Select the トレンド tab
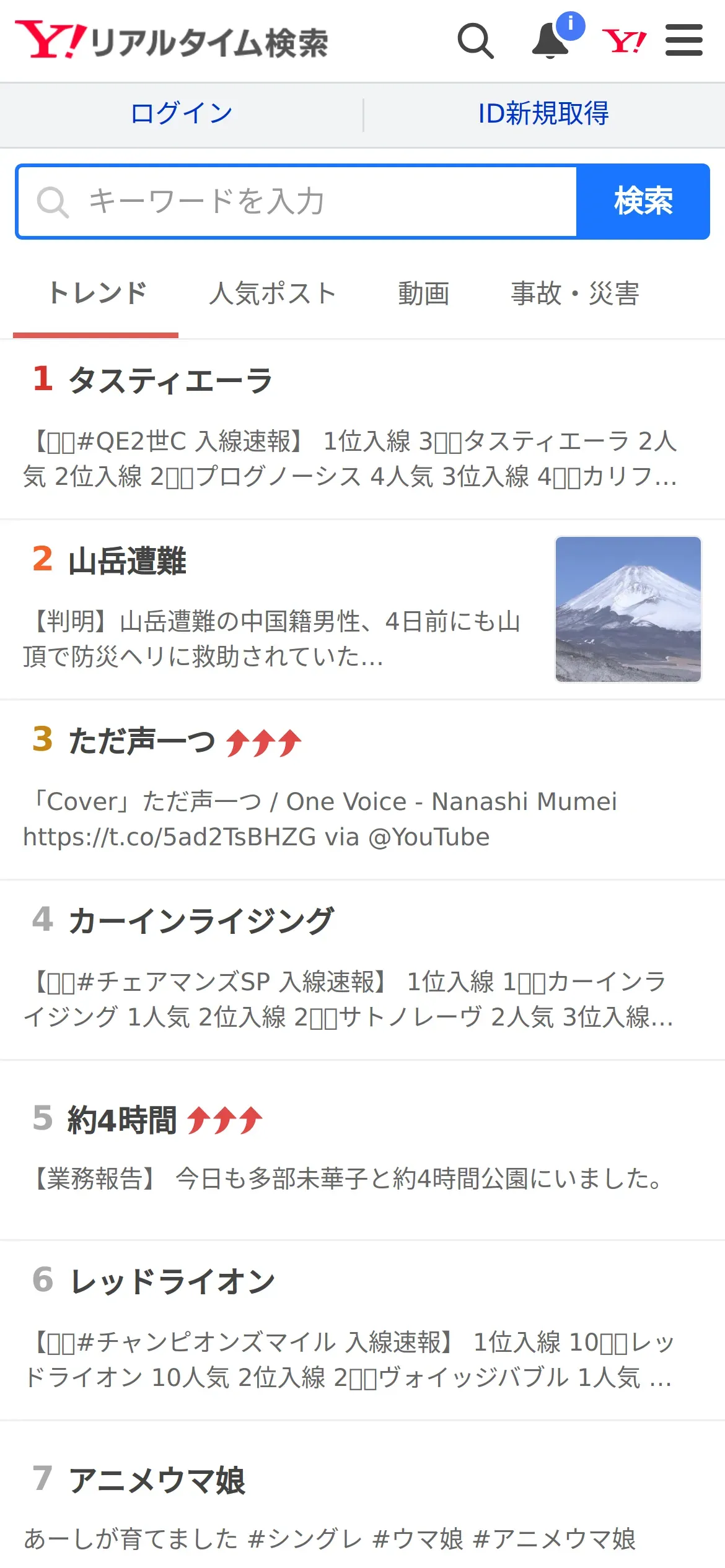Screen dimensions: 725x1568 97,294
